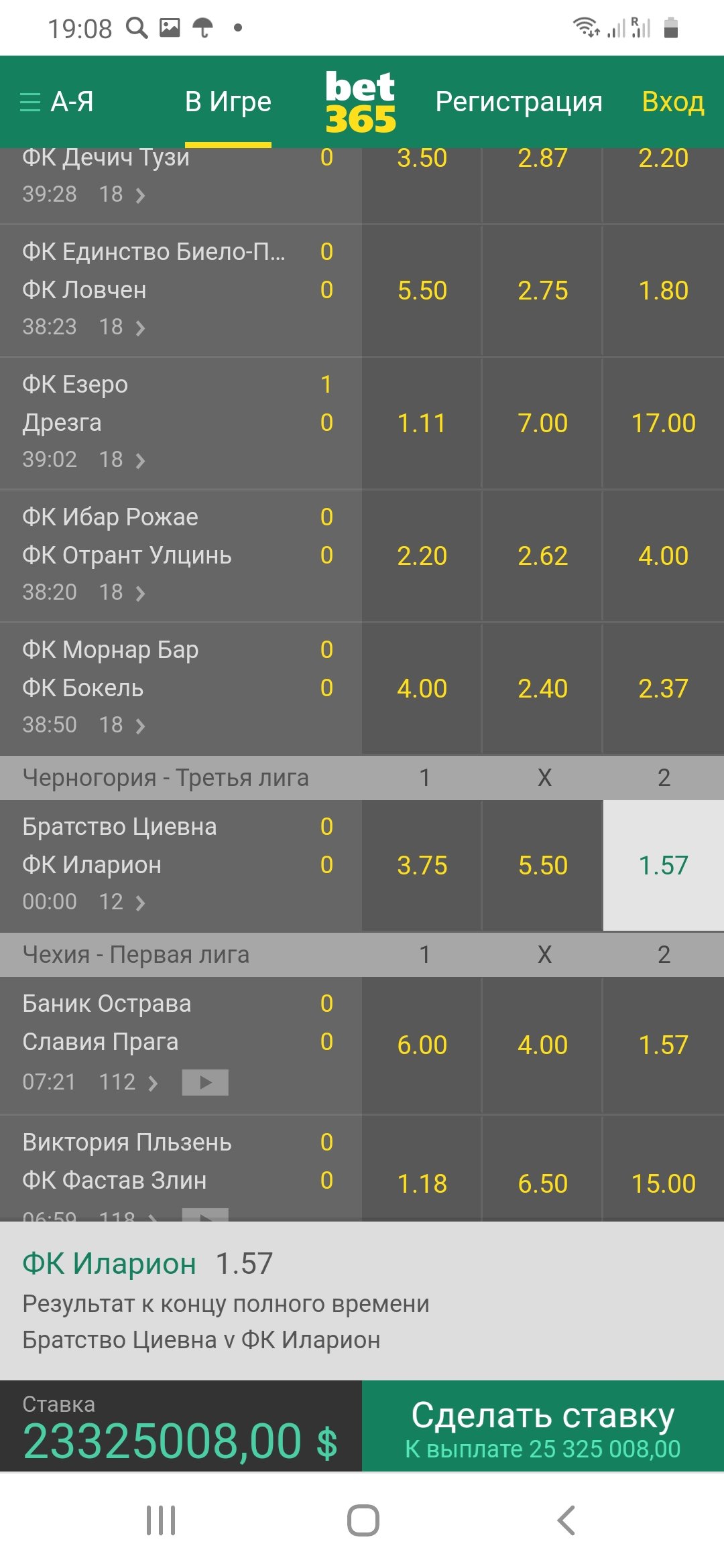This screenshot has height=1568, width=724.
Task: Pick 1.18 on Виктория Пльзень win
Action: (422, 1183)
